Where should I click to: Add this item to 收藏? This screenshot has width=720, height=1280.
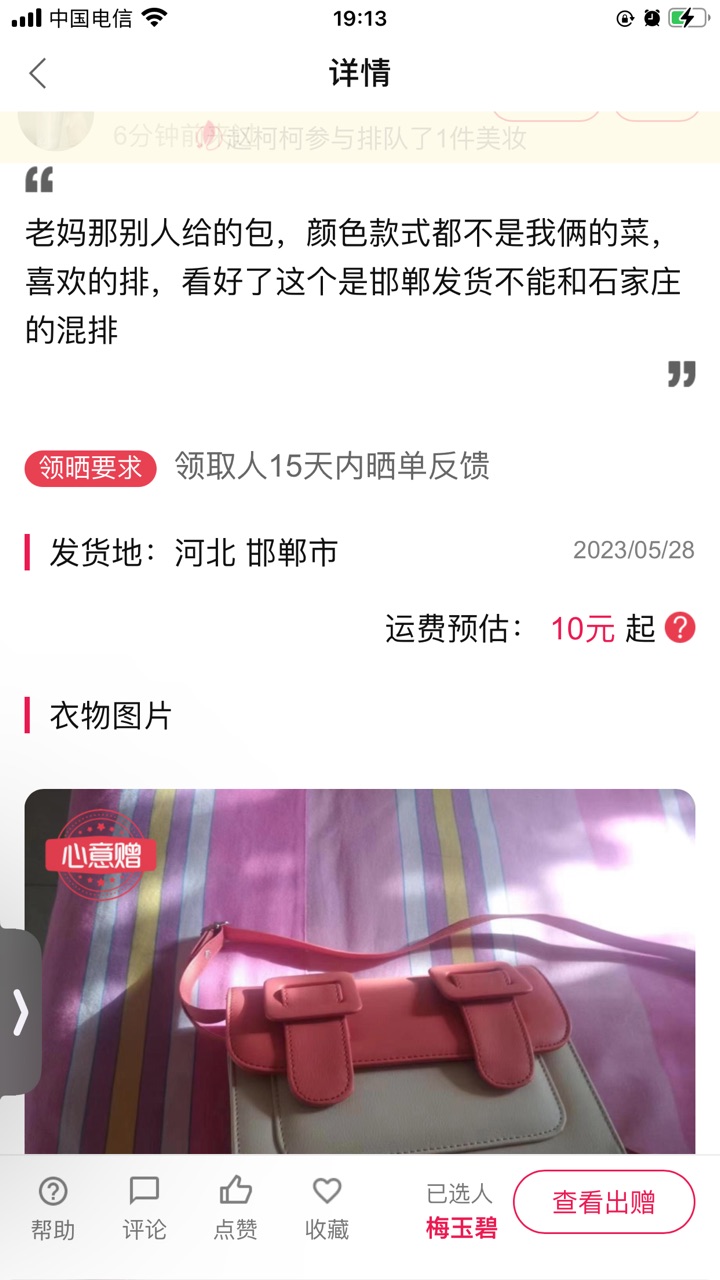(x=327, y=1208)
